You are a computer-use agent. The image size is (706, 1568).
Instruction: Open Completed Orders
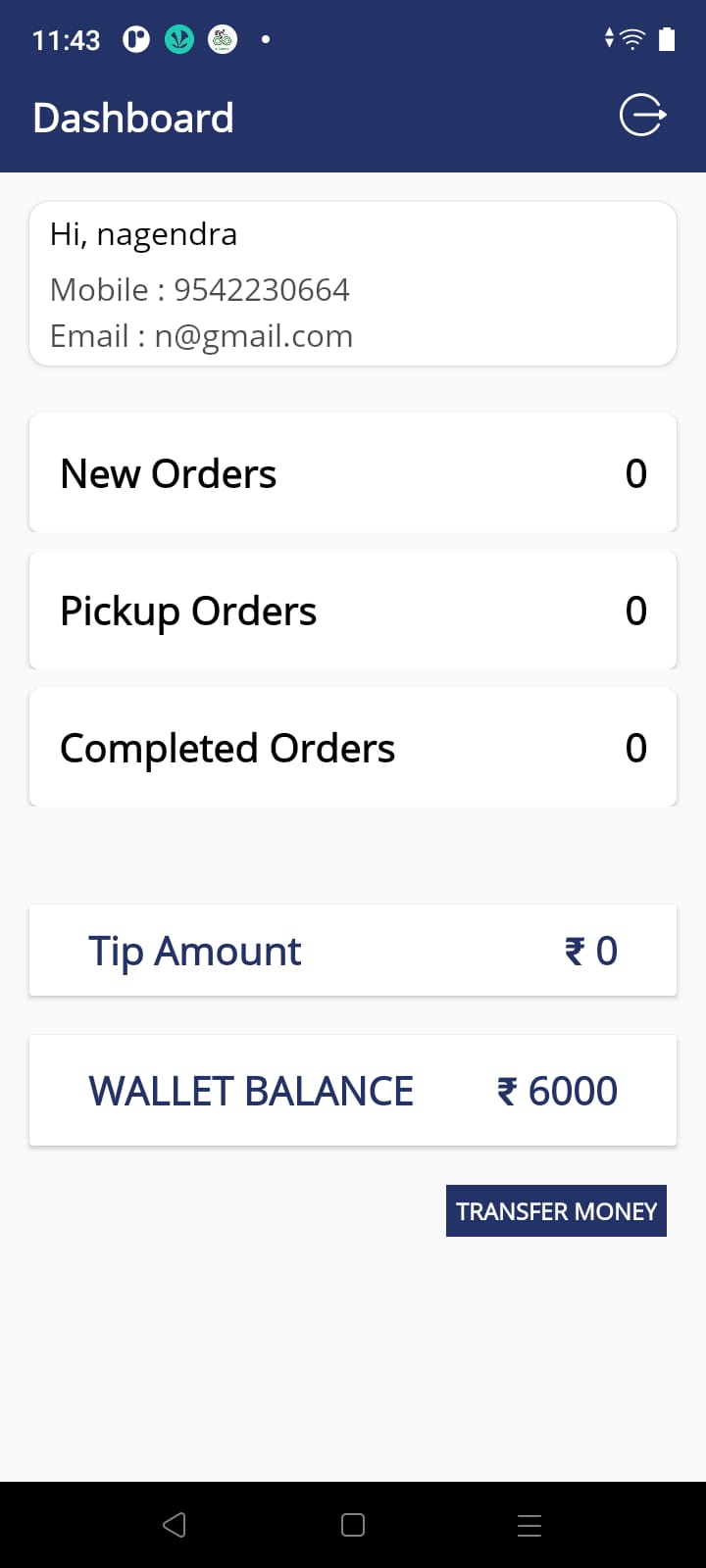[x=353, y=748]
